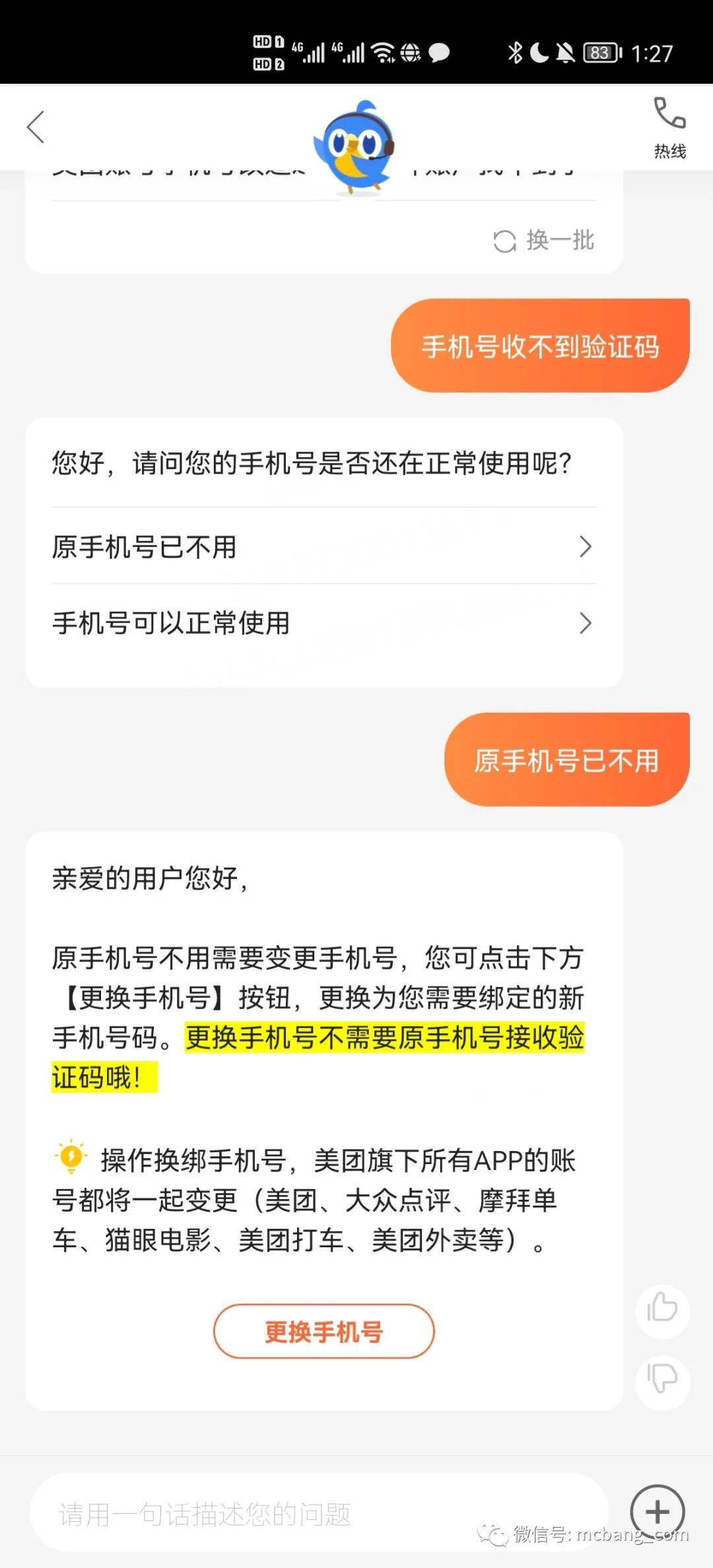Mark the answer with thumbs down
This screenshot has width=713, height=1568.
[662, 1377]
